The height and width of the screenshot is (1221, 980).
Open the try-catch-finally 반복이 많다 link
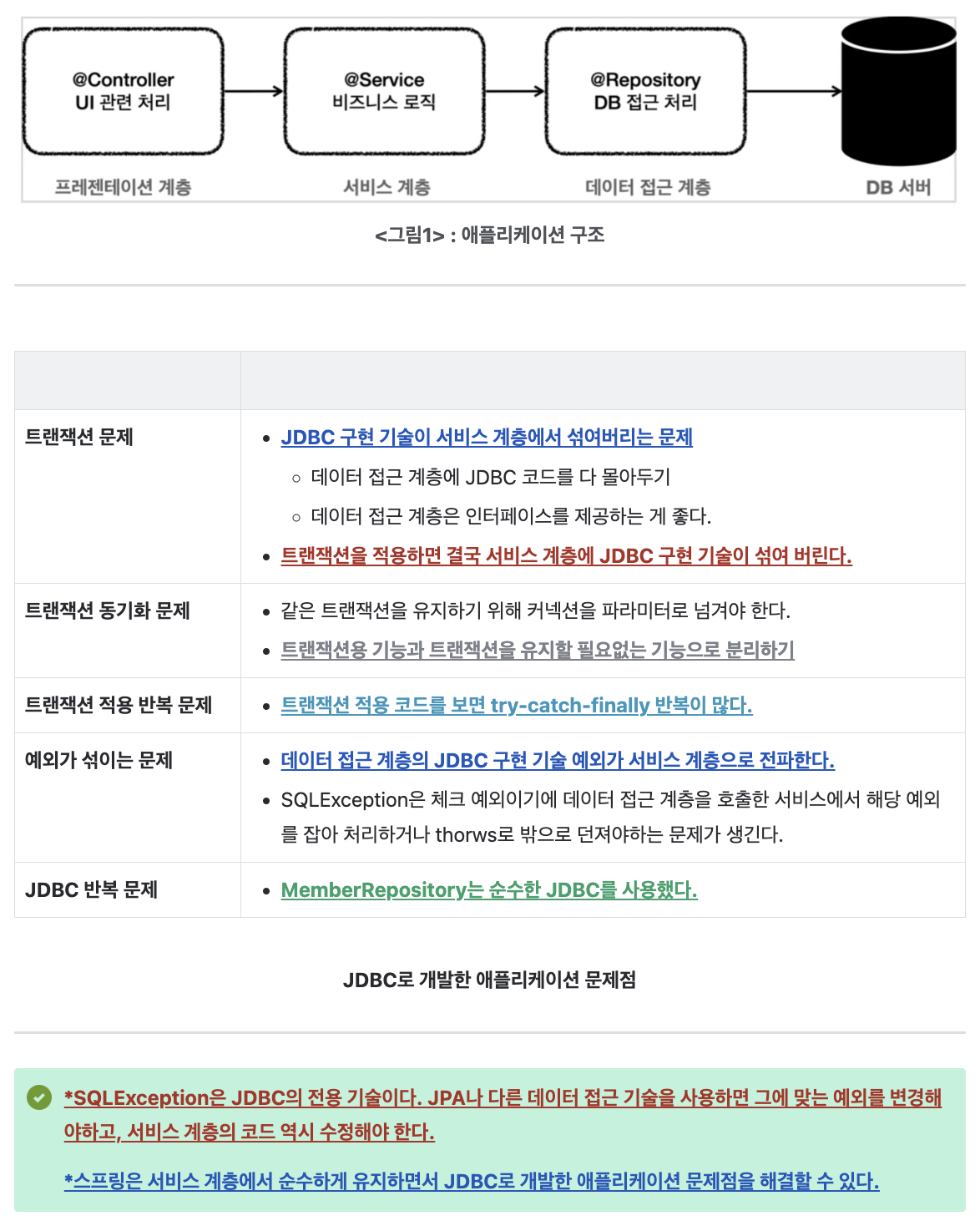516,706
